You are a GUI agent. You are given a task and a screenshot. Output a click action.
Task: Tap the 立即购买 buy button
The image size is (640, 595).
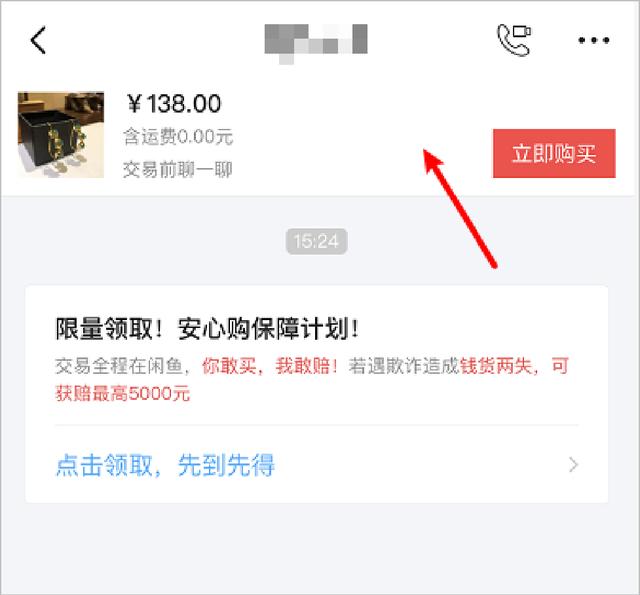point(554,154)
